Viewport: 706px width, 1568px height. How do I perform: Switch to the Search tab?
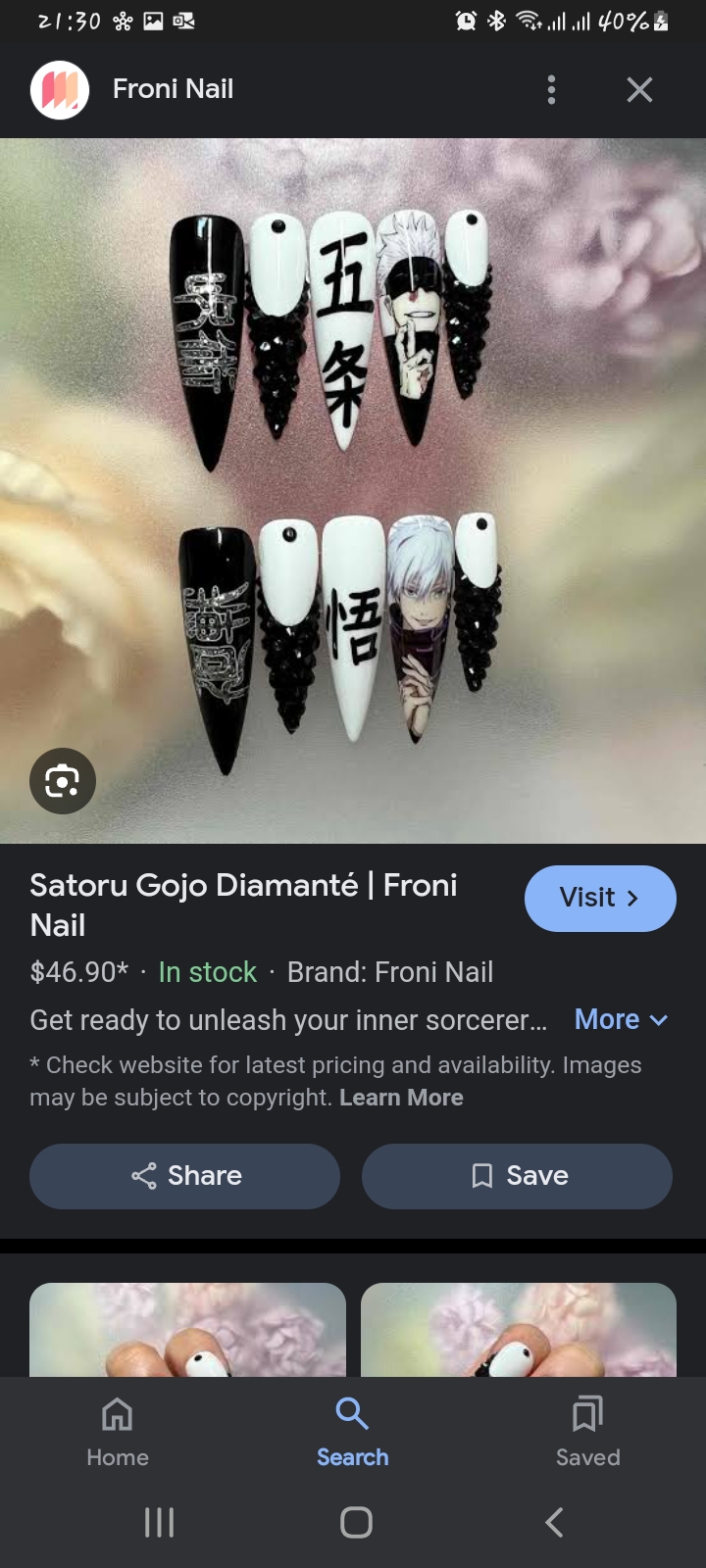pos(352,1432)
